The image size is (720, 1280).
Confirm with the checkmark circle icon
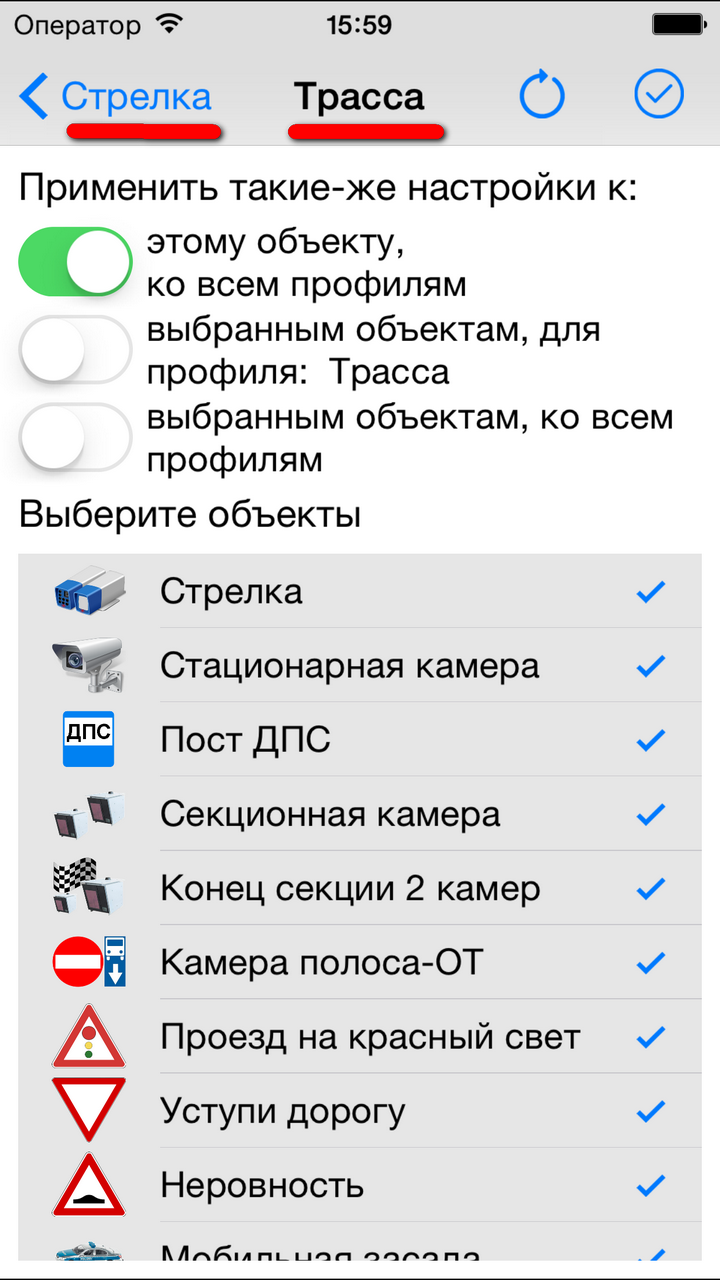pyautogui.click(x=659, y=95)
